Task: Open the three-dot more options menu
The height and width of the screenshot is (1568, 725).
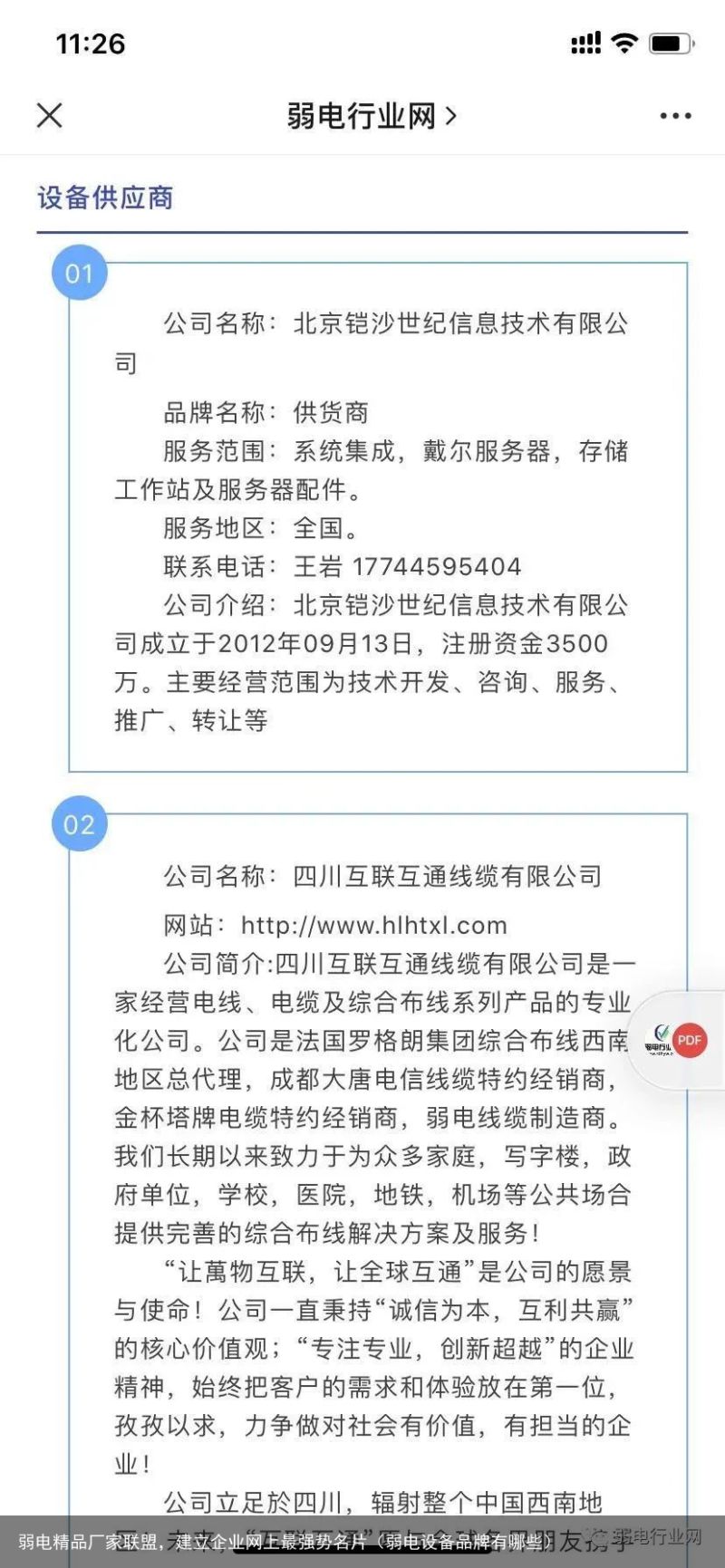Action: [675, 116]
